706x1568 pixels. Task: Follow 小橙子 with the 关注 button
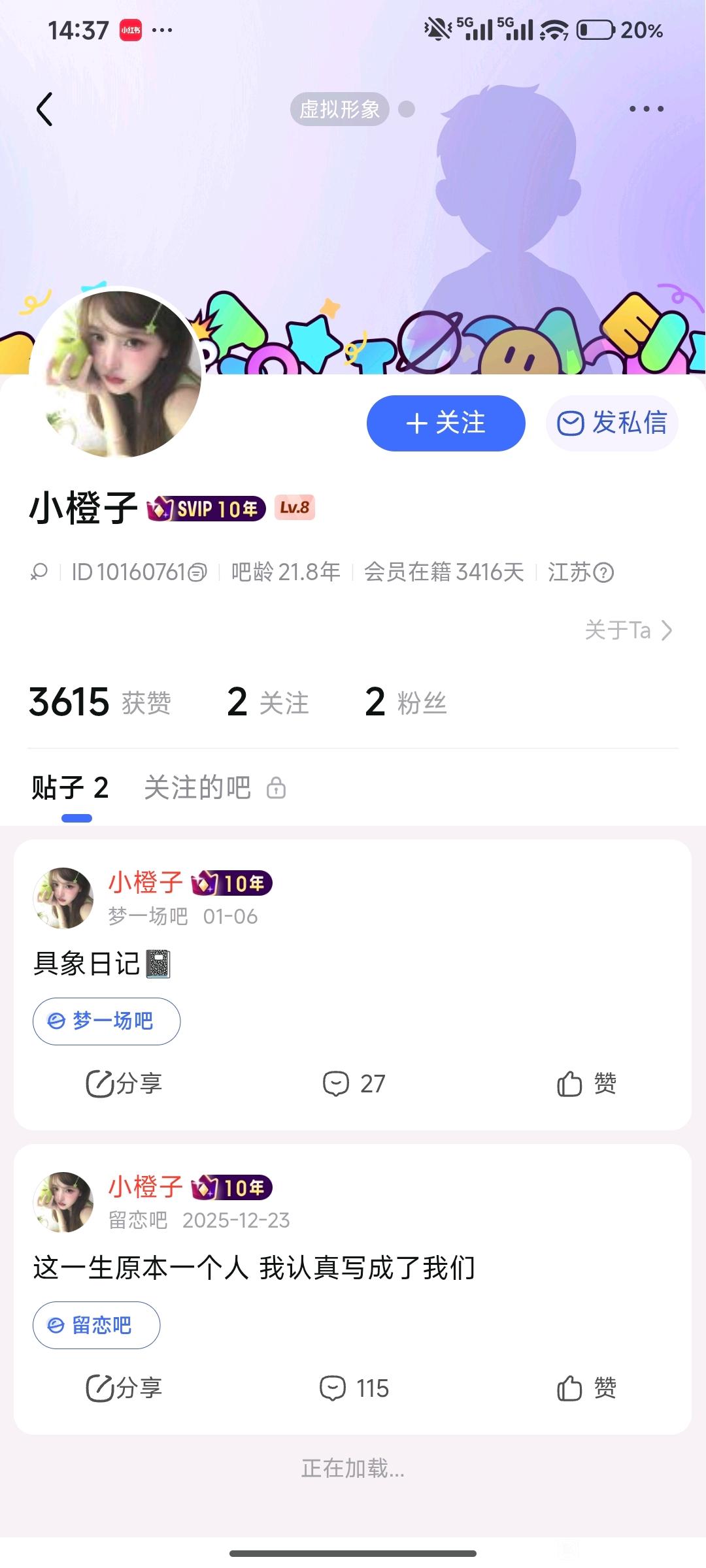tap(446, 423)
